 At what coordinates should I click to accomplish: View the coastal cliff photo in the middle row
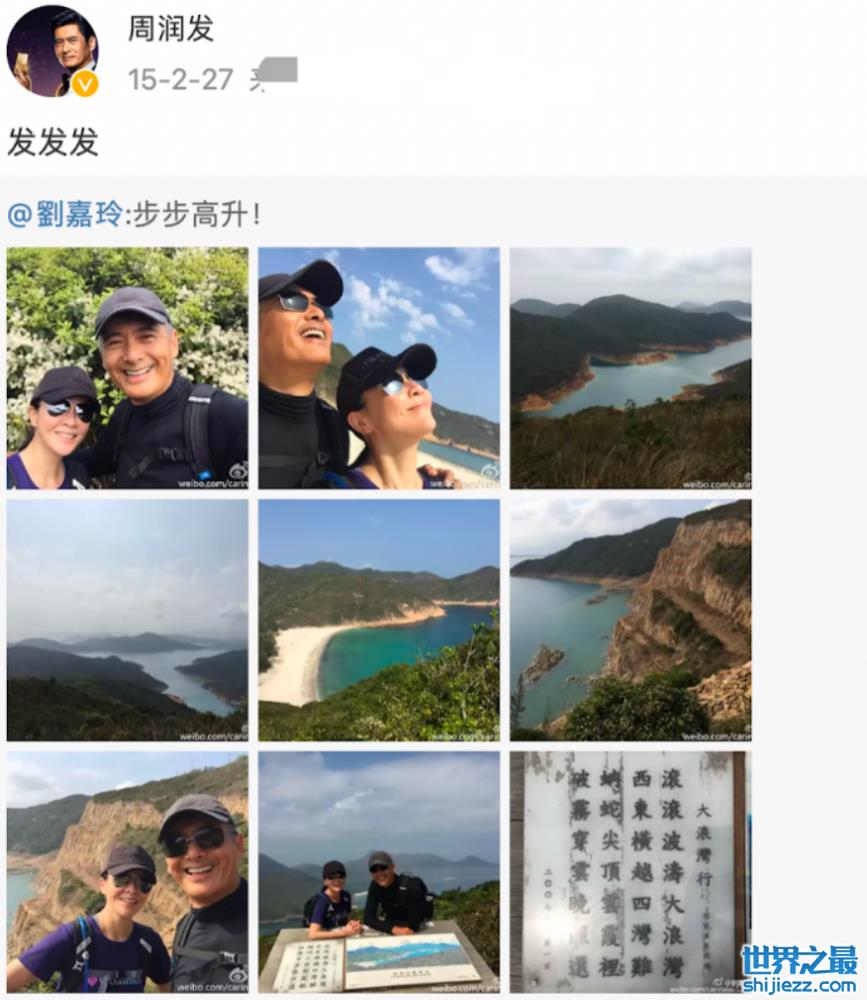click(630, 620)
